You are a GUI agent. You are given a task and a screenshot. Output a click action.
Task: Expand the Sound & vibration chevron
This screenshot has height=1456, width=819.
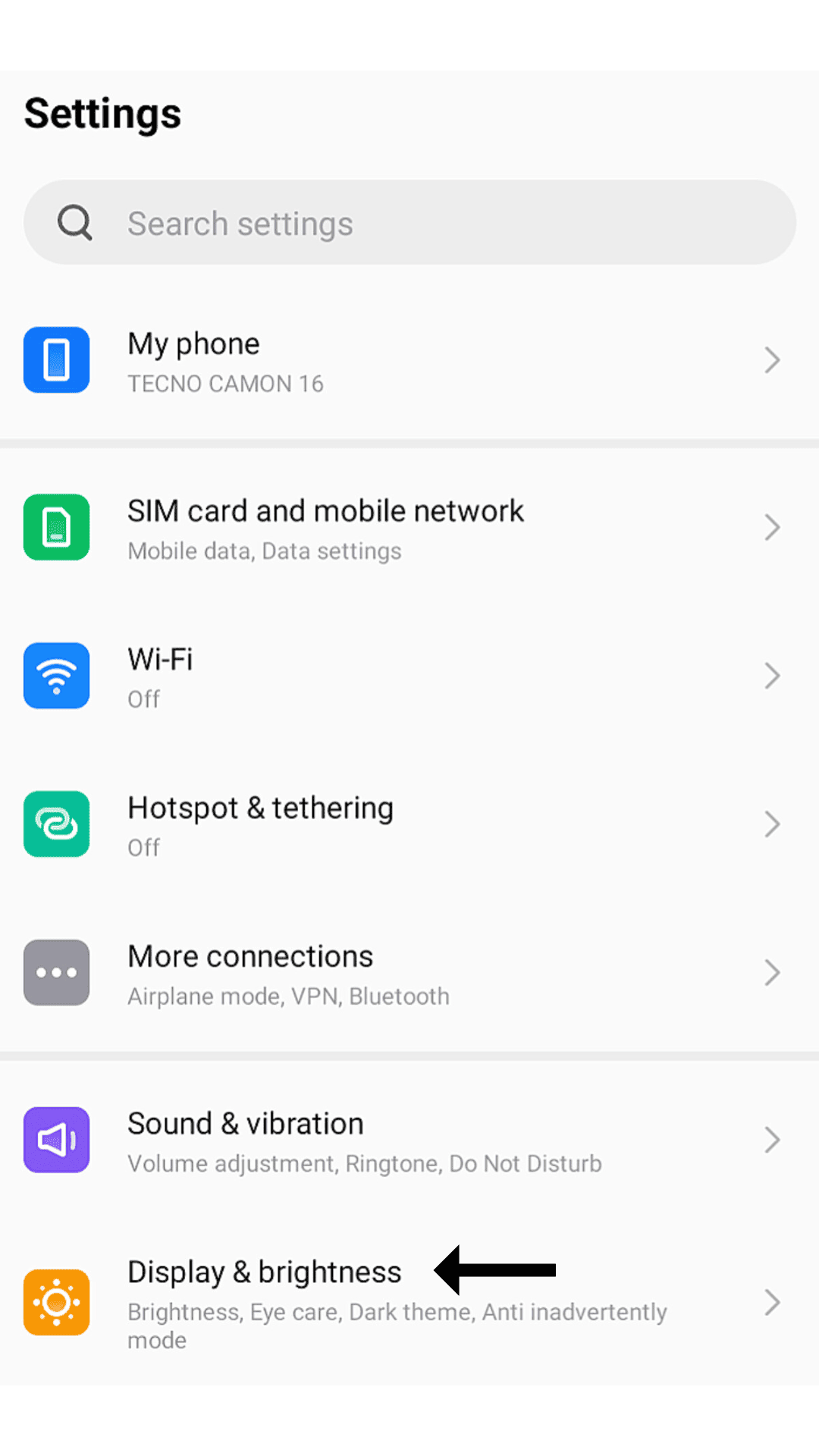771,1139
